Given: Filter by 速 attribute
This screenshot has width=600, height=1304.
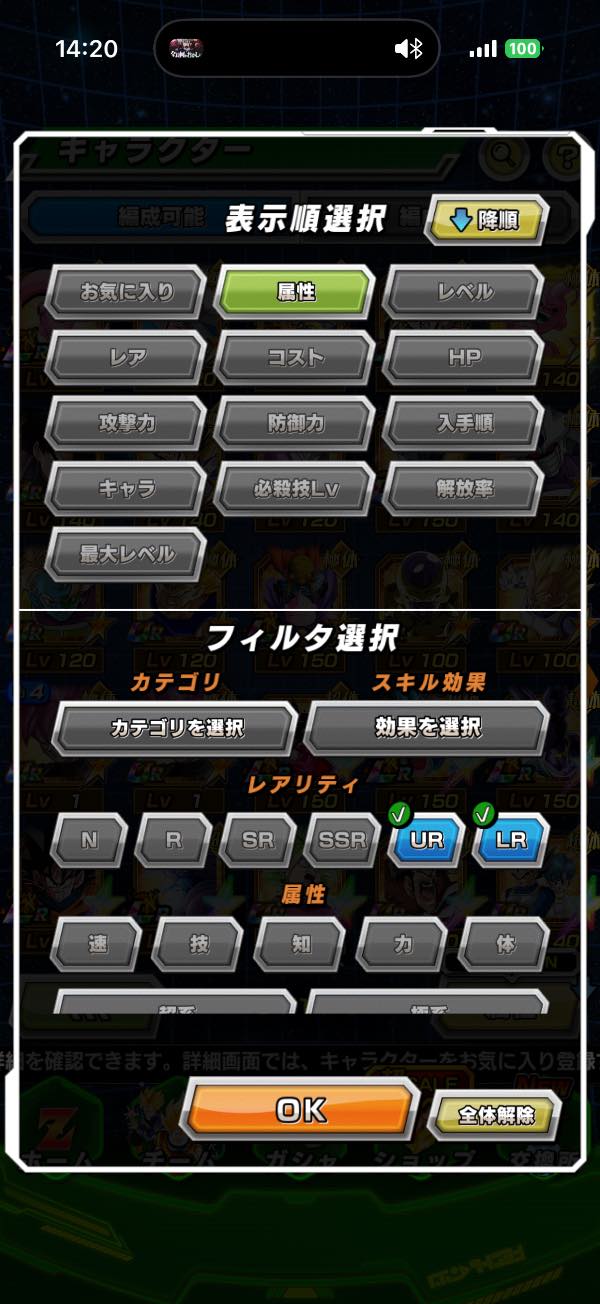Looking at the screenshot, I should (97, 945).
